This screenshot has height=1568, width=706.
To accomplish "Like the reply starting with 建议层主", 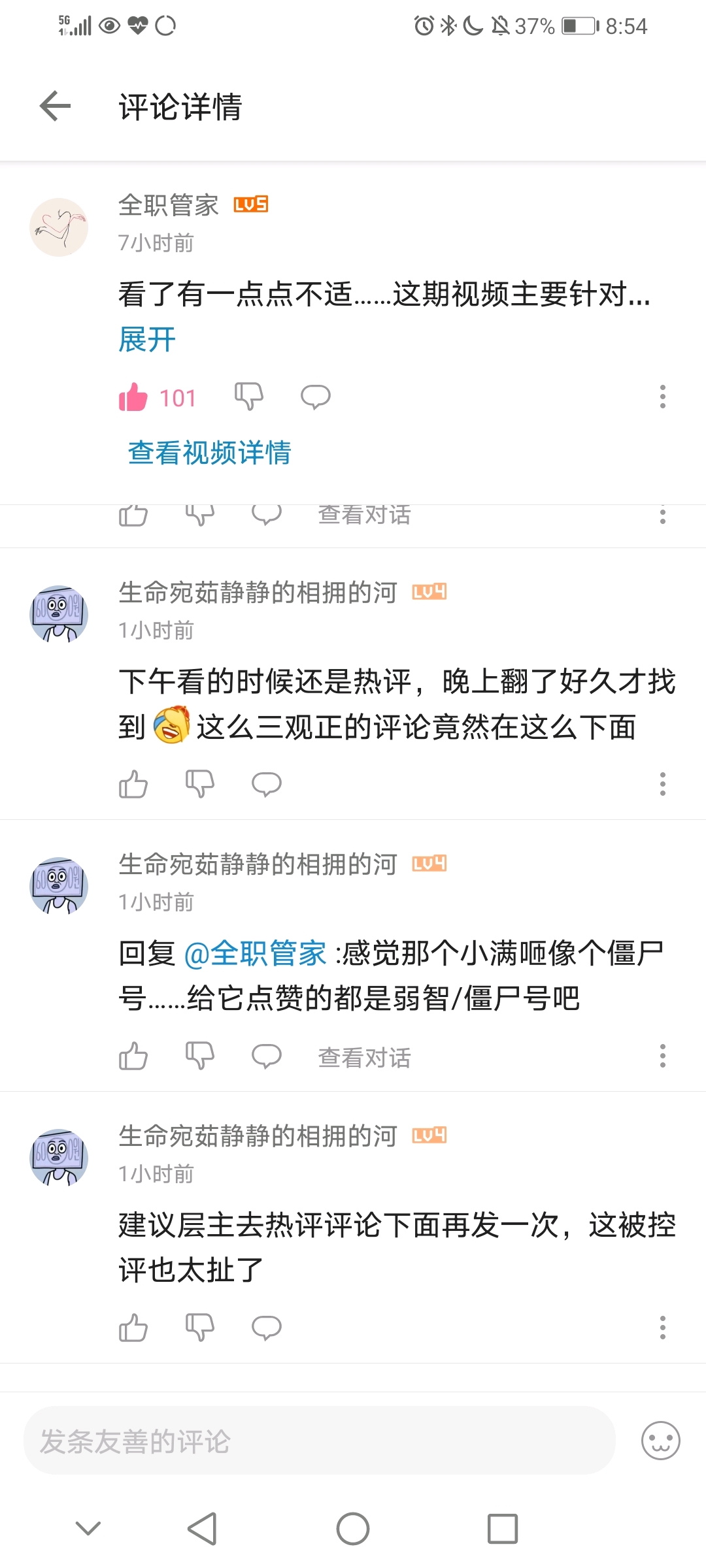I will tap(133, 1328).
